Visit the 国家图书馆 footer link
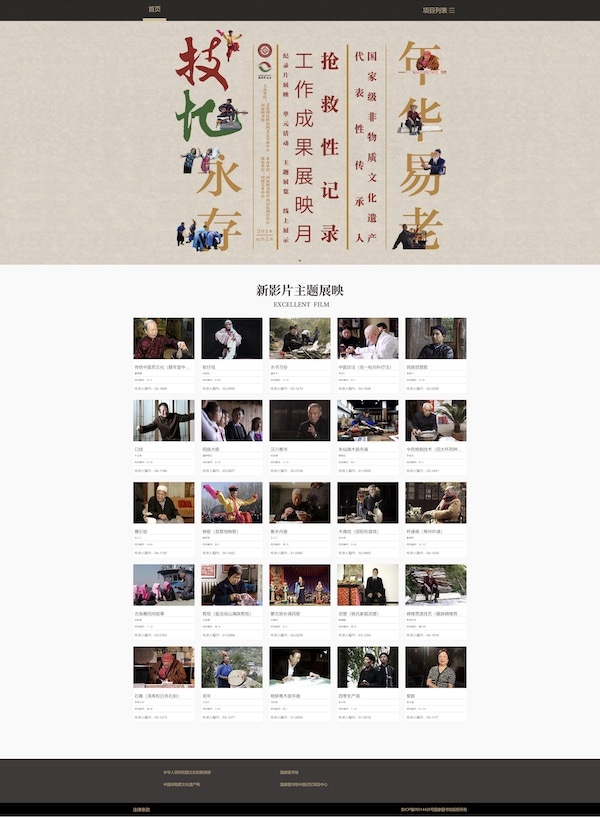The height and width of the screenshot is (817, 600). [290, 772]
